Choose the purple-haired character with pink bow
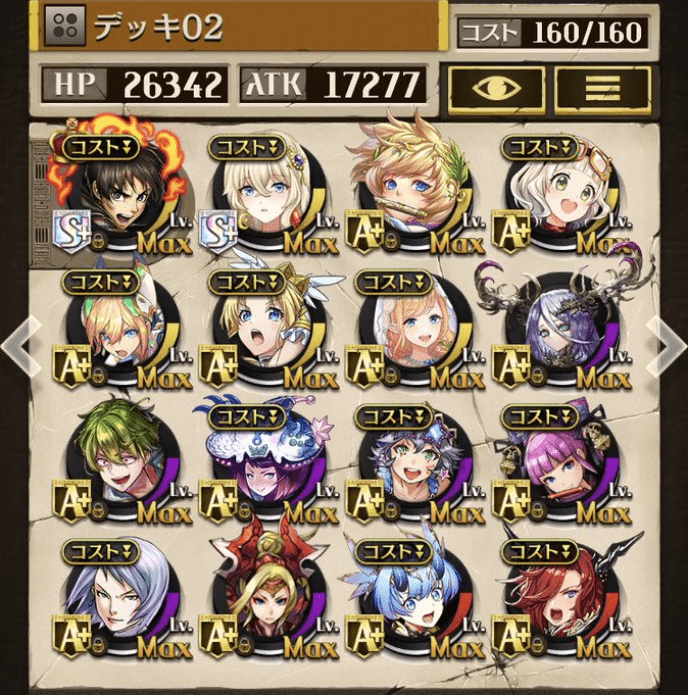The image size is (688, 695). point(553,462)
